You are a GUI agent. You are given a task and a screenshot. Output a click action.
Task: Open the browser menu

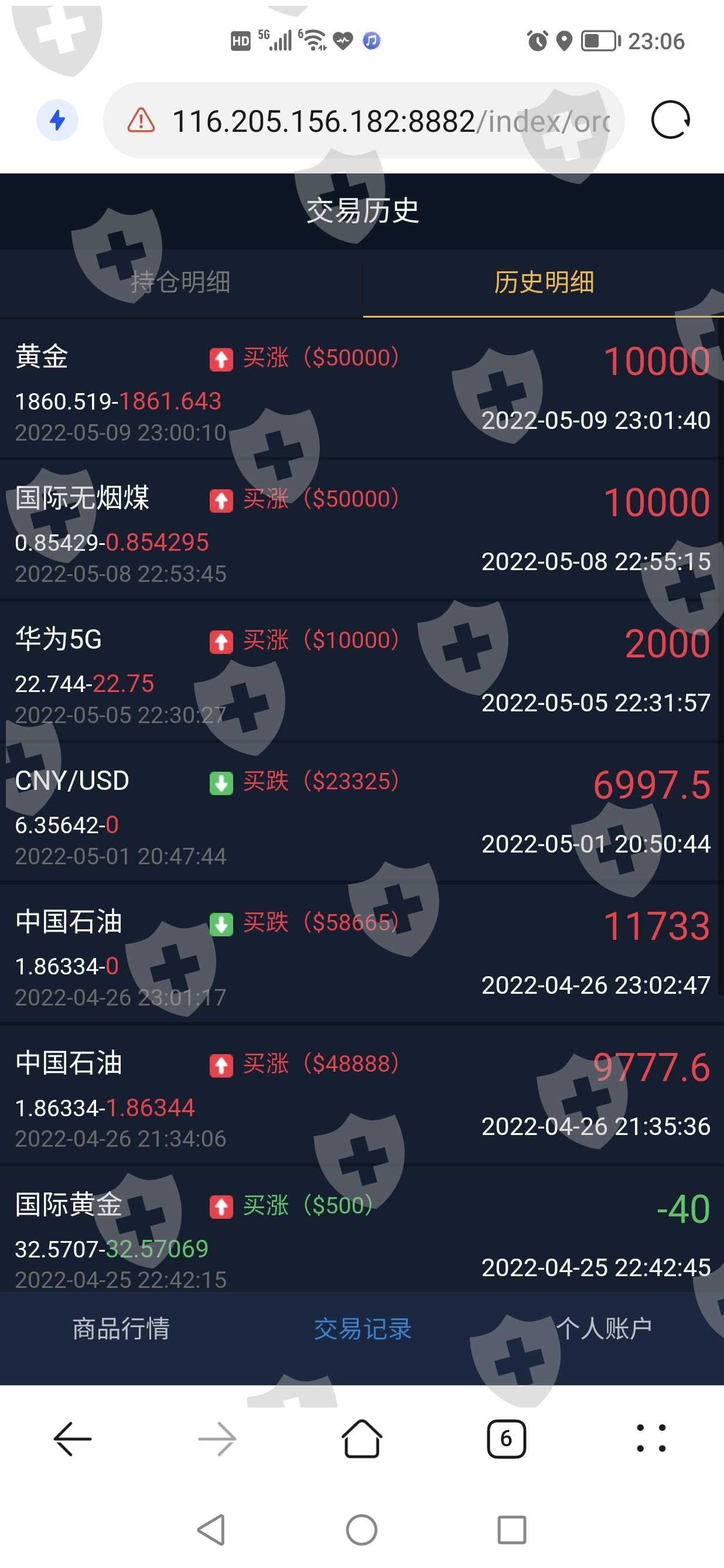651,1439
